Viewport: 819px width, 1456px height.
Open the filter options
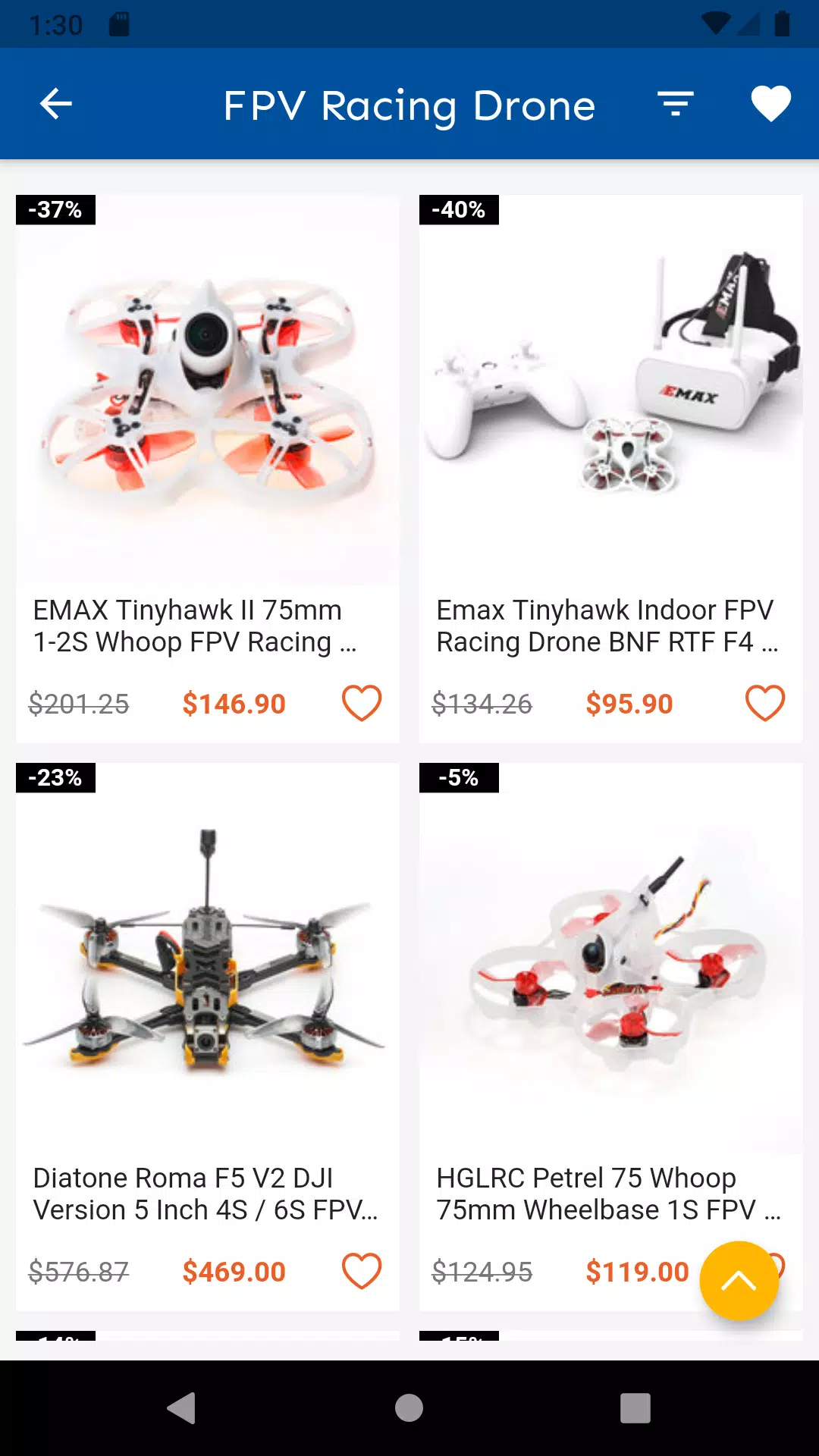pyautogui.click(x=676, y=104)
